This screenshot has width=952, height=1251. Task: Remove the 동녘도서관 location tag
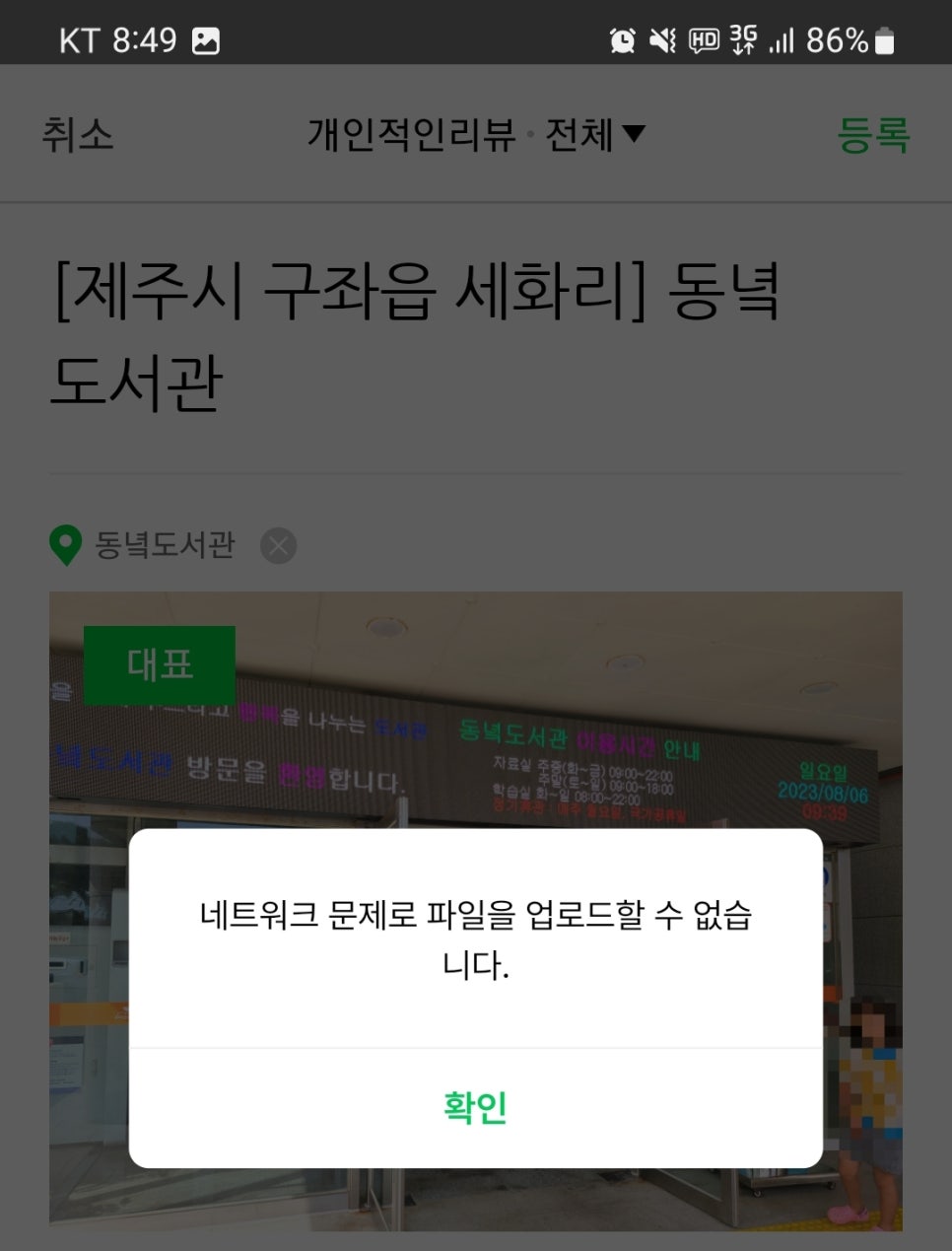[x=279, y=545]
